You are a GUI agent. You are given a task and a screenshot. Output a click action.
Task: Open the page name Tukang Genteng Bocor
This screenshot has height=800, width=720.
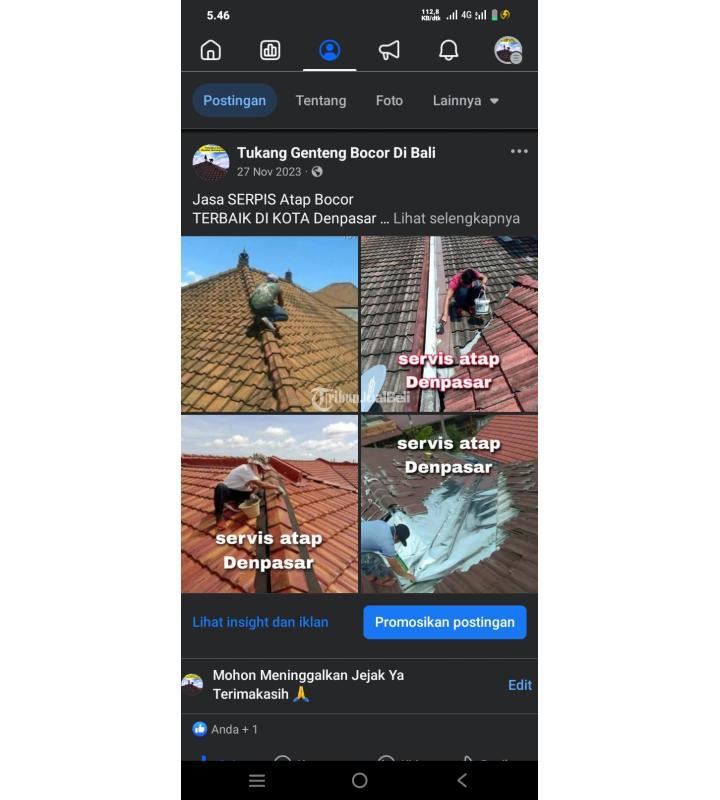(x=336, y=153)
